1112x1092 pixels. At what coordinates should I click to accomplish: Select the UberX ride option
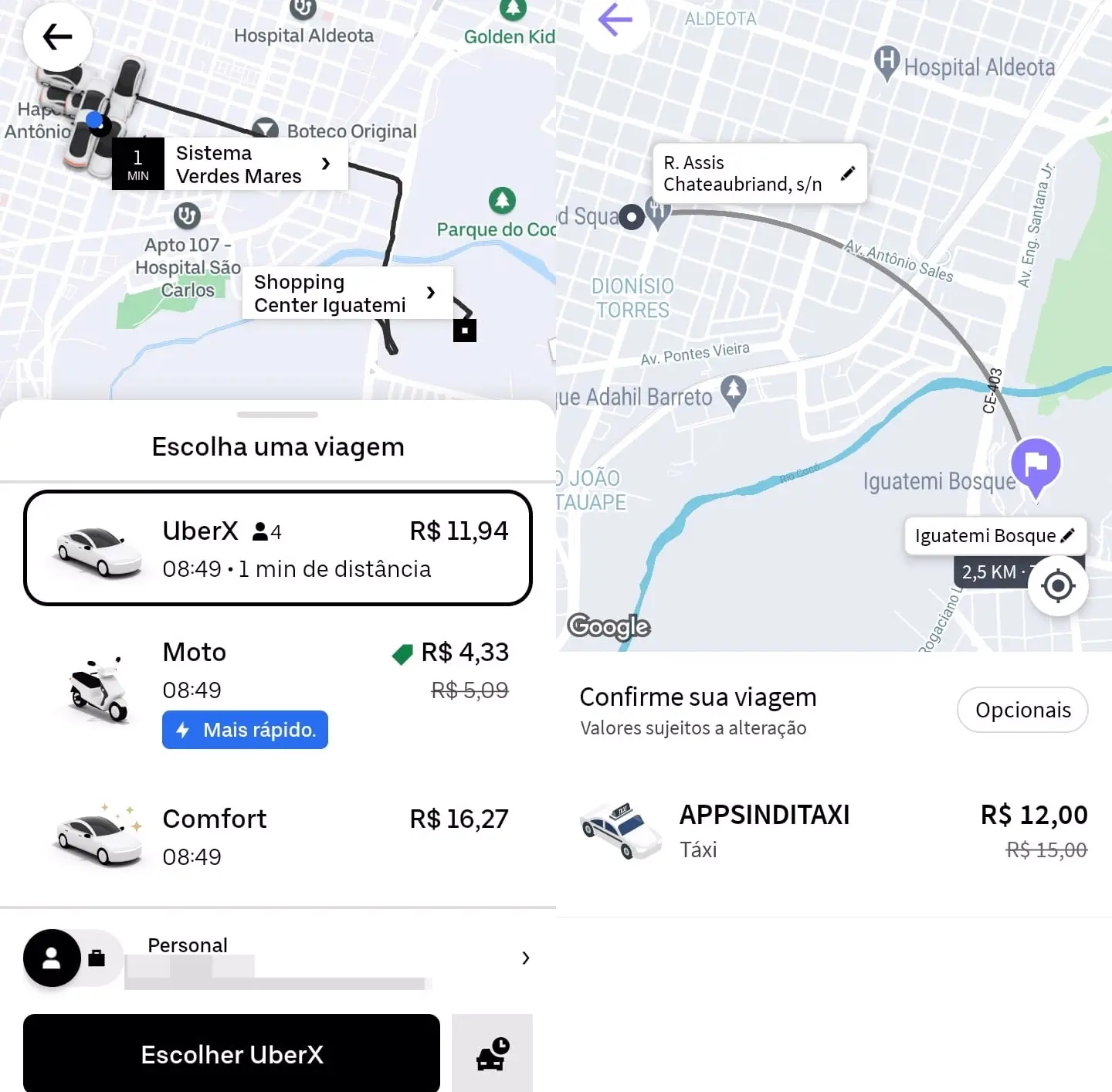278,548
